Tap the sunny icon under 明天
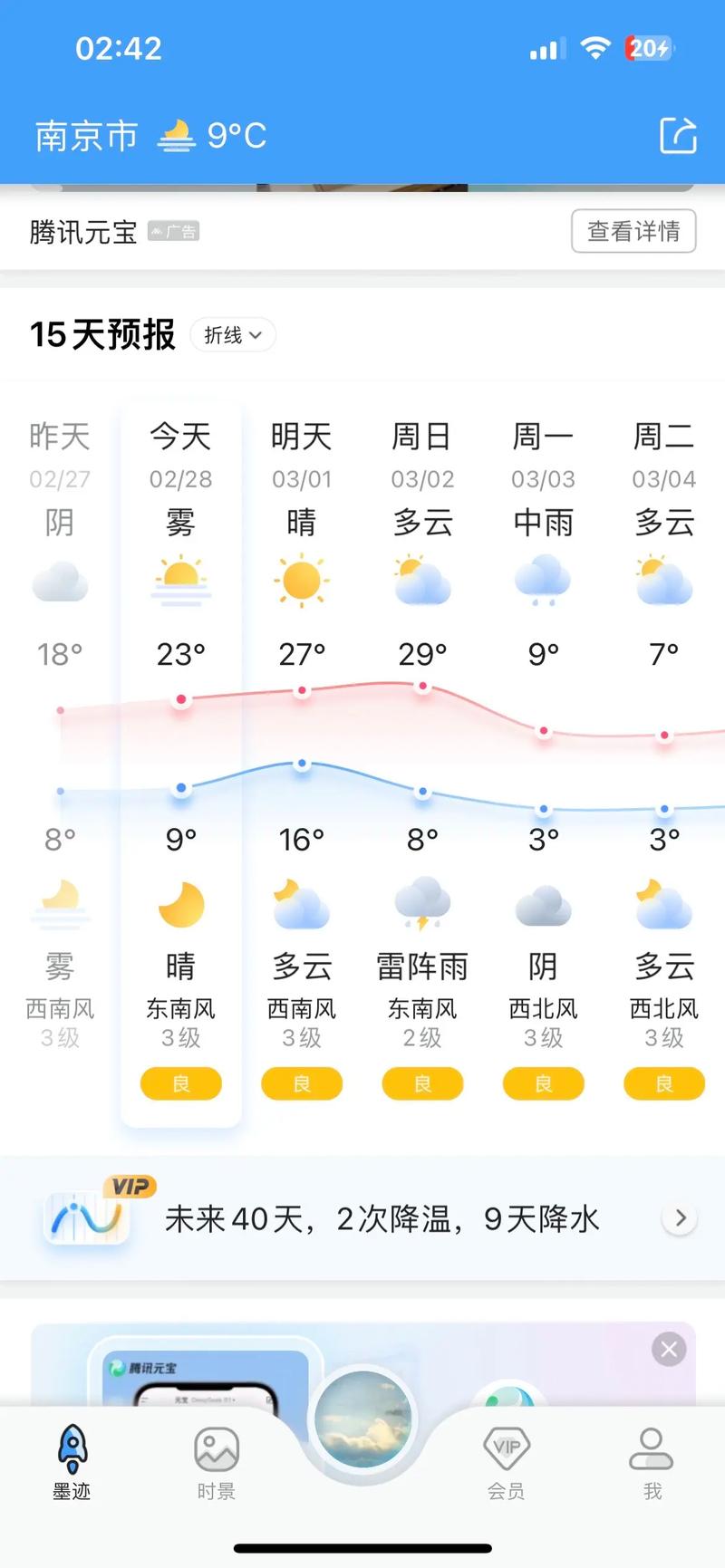Image resolution: width=725 pixels, height=1568 pixels. coord(301,581)
